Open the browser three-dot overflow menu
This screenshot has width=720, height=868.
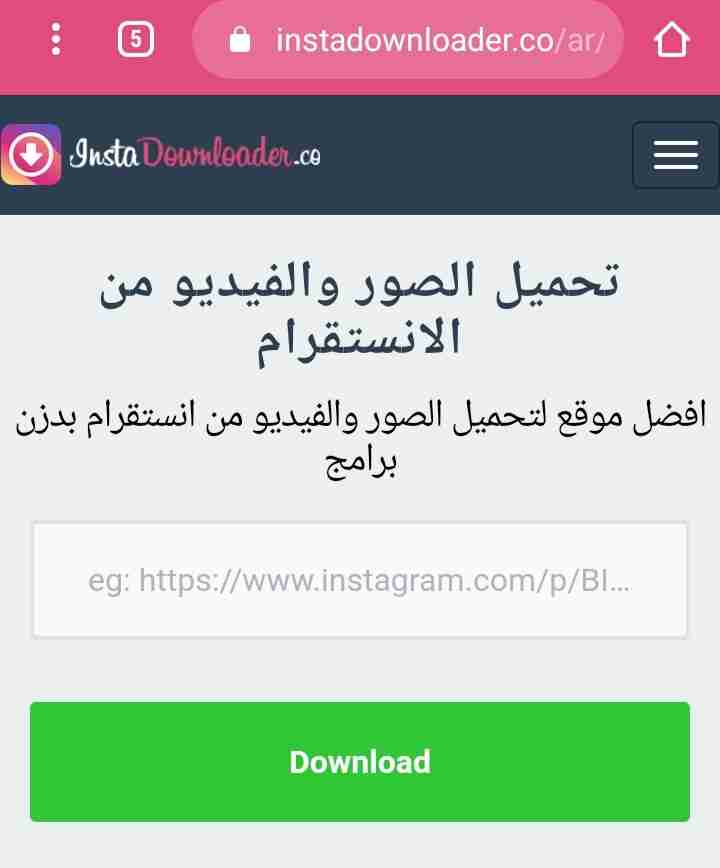tap(55, 39)
